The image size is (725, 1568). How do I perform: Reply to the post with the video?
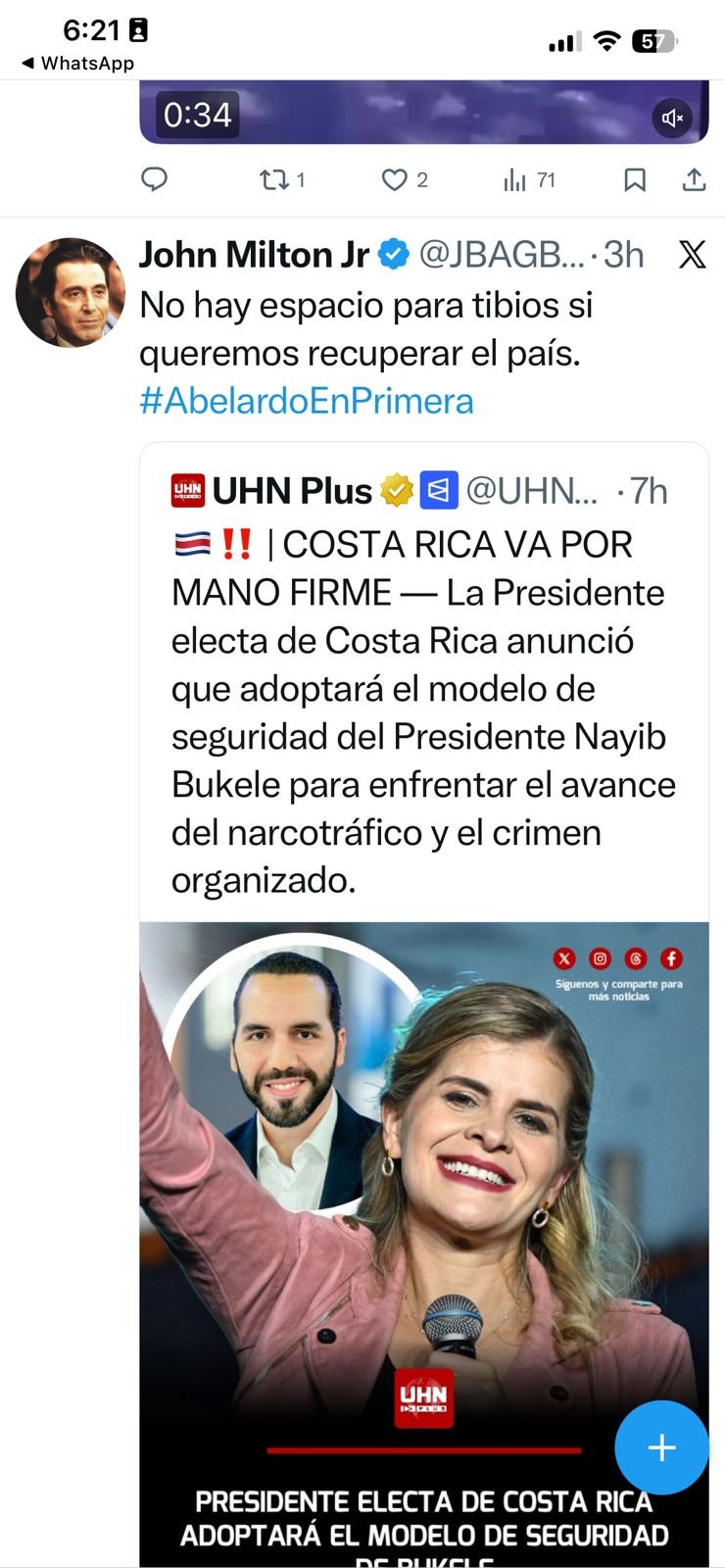coord(155,179)
